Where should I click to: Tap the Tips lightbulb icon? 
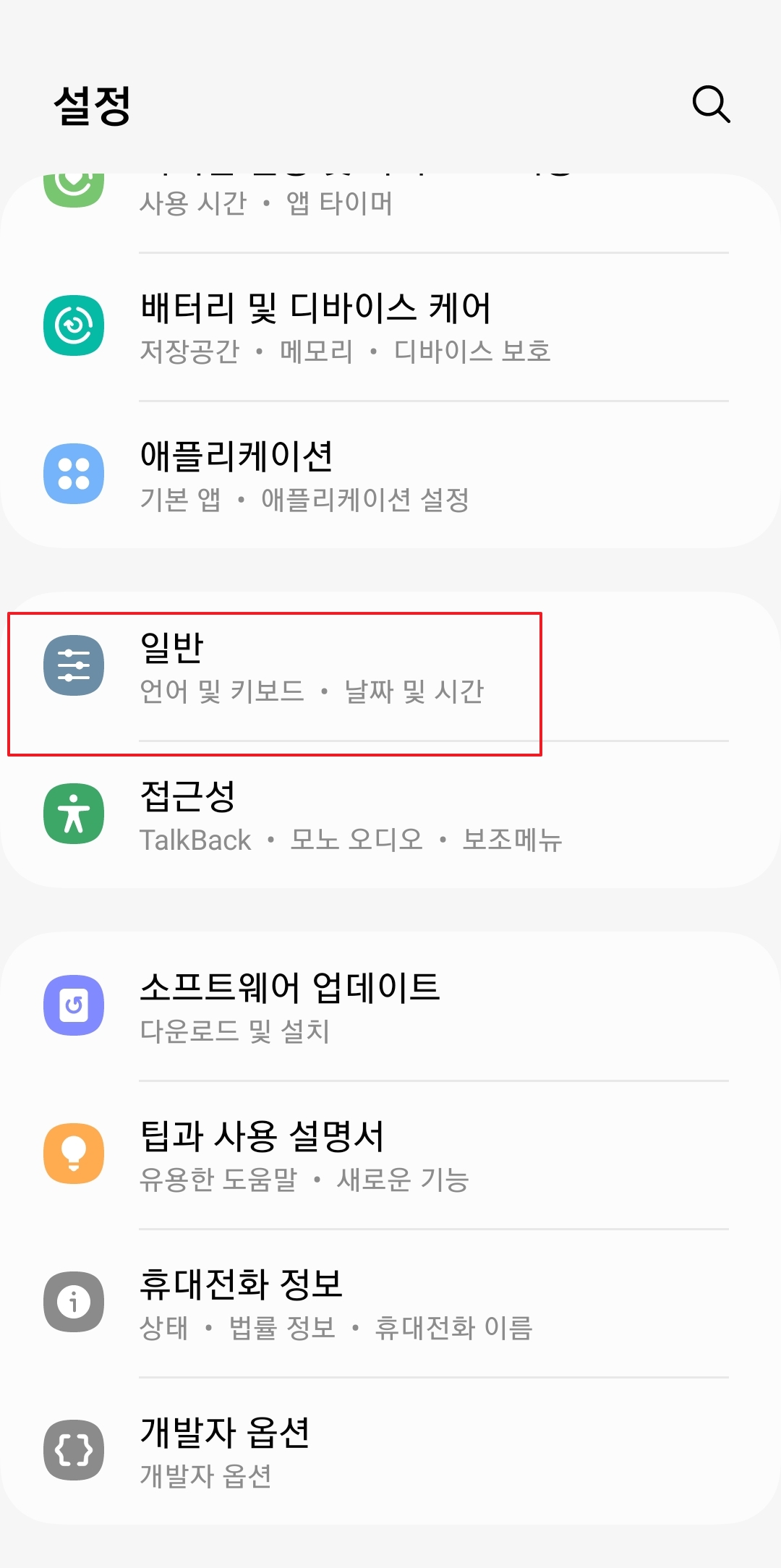[73, 1154]
